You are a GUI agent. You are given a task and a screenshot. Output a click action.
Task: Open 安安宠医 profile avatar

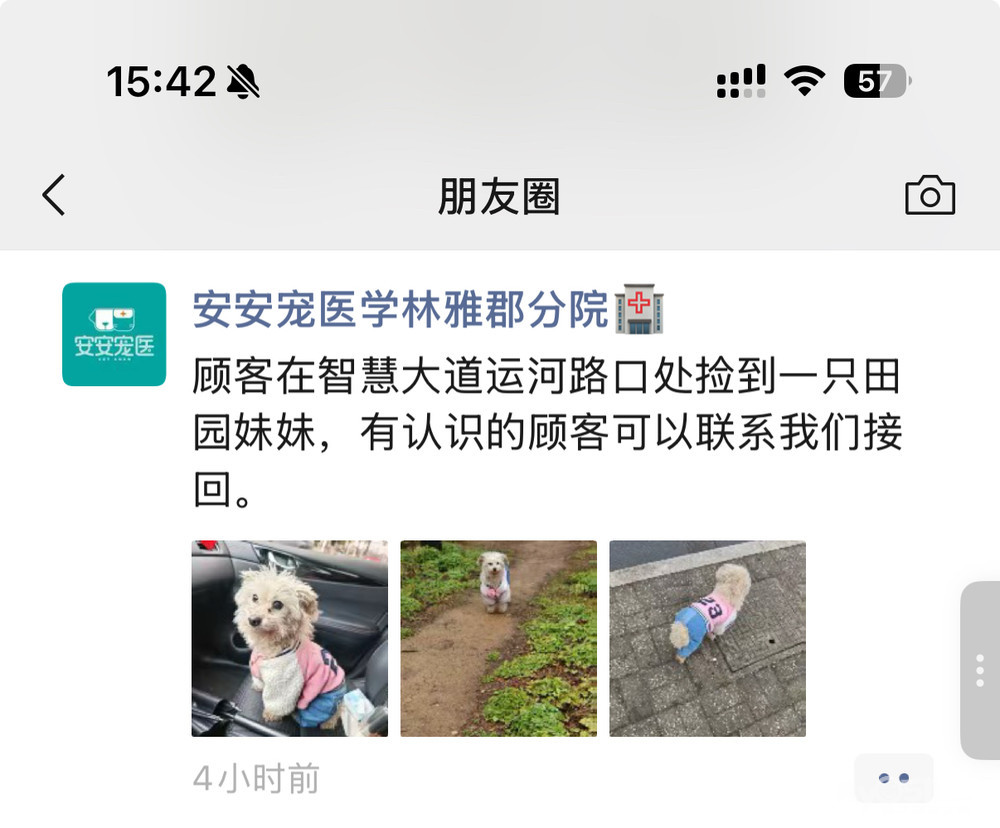114,334
